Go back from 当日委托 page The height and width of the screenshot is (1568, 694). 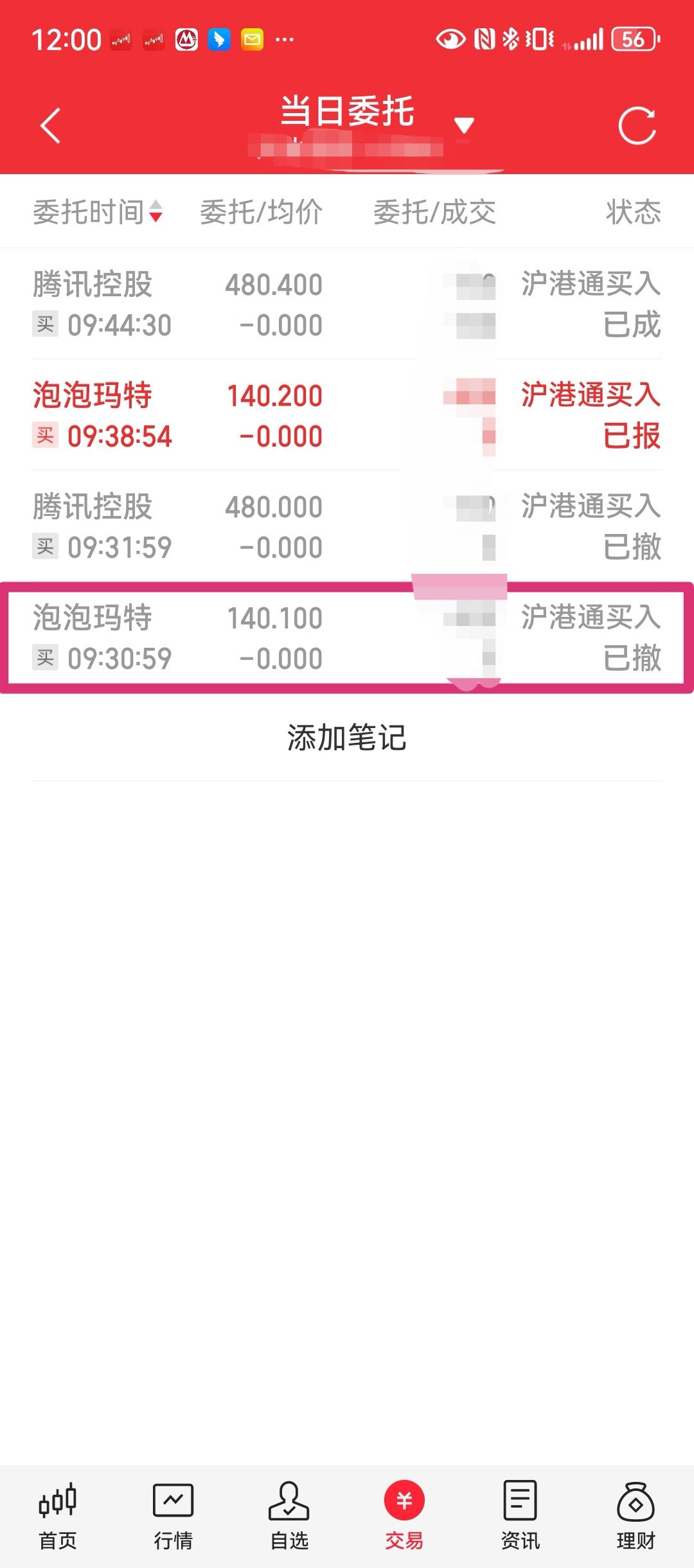(50, 125)
